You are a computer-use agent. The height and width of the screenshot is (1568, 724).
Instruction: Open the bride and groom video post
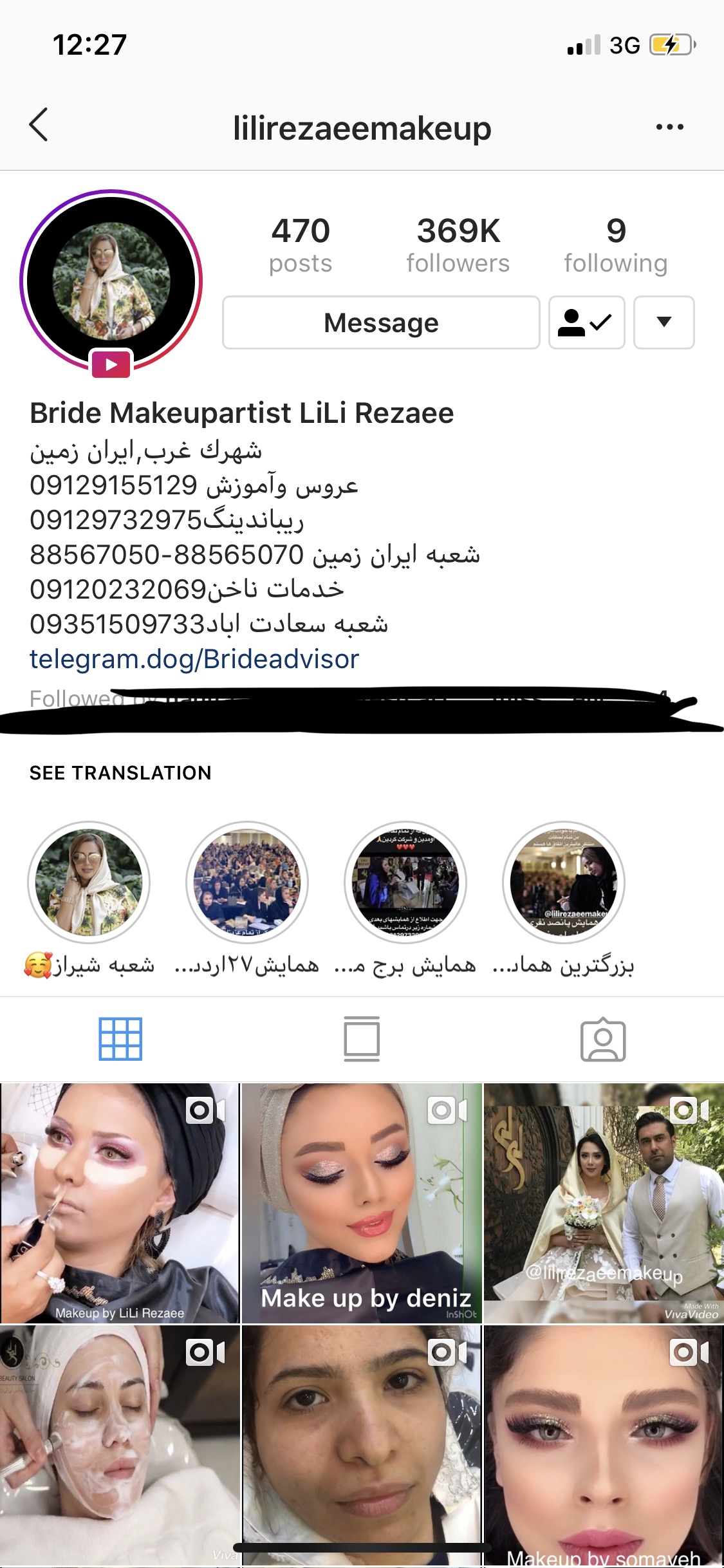pyautogui.click(x=604, y=1202)
